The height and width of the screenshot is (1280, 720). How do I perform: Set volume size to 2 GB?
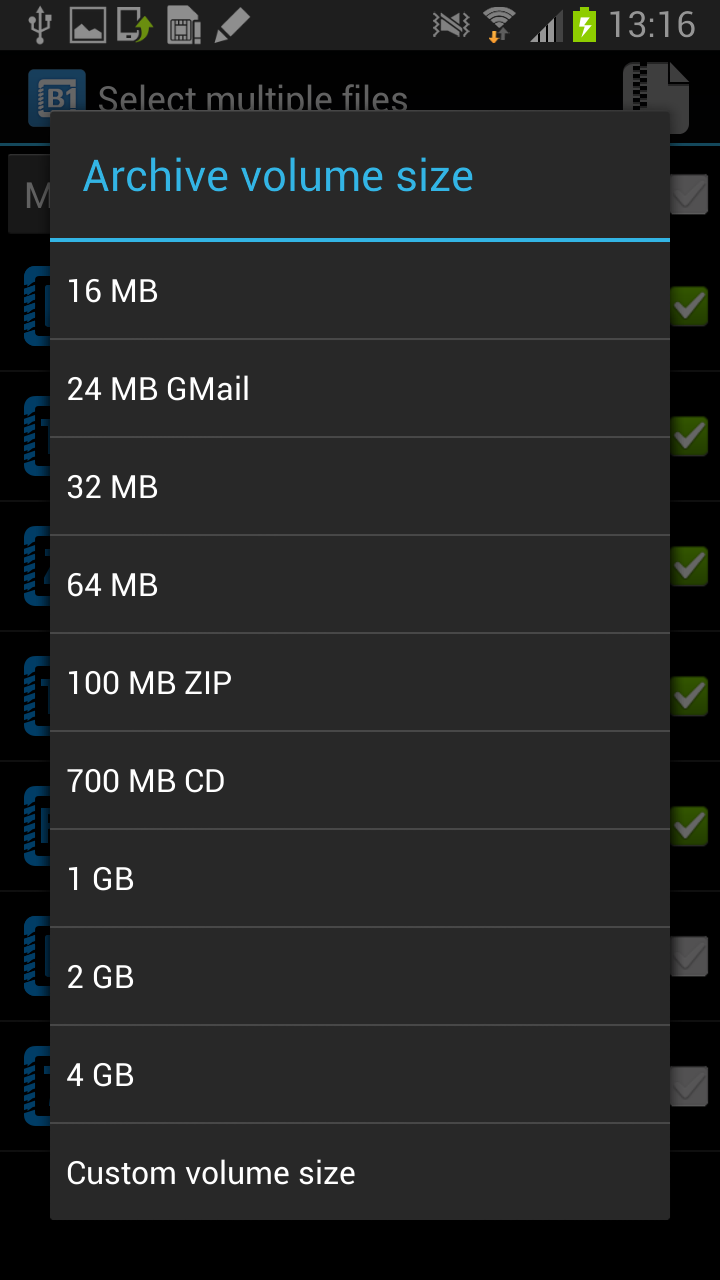point(360,977)
